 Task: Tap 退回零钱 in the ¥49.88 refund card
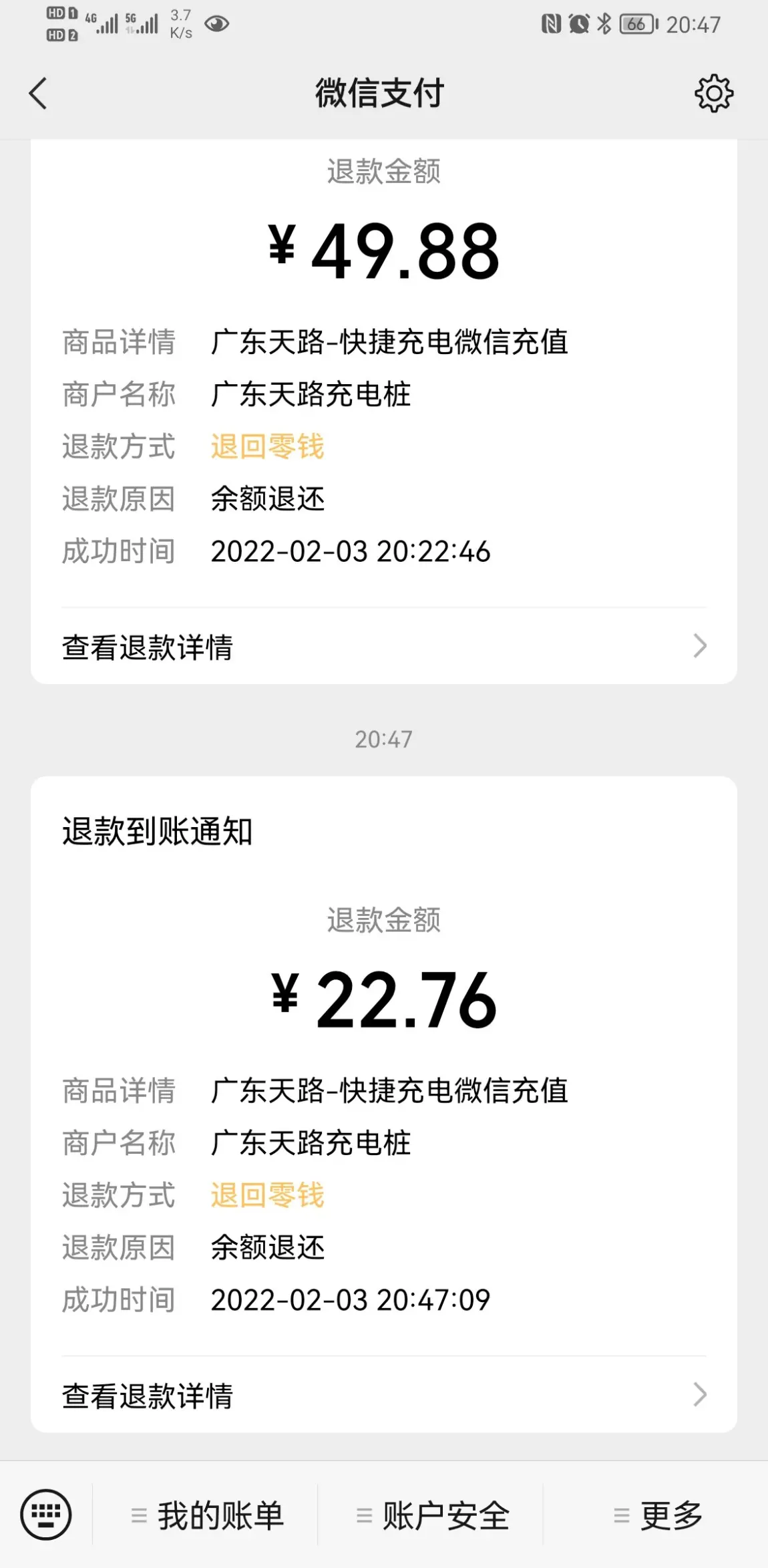267,446
